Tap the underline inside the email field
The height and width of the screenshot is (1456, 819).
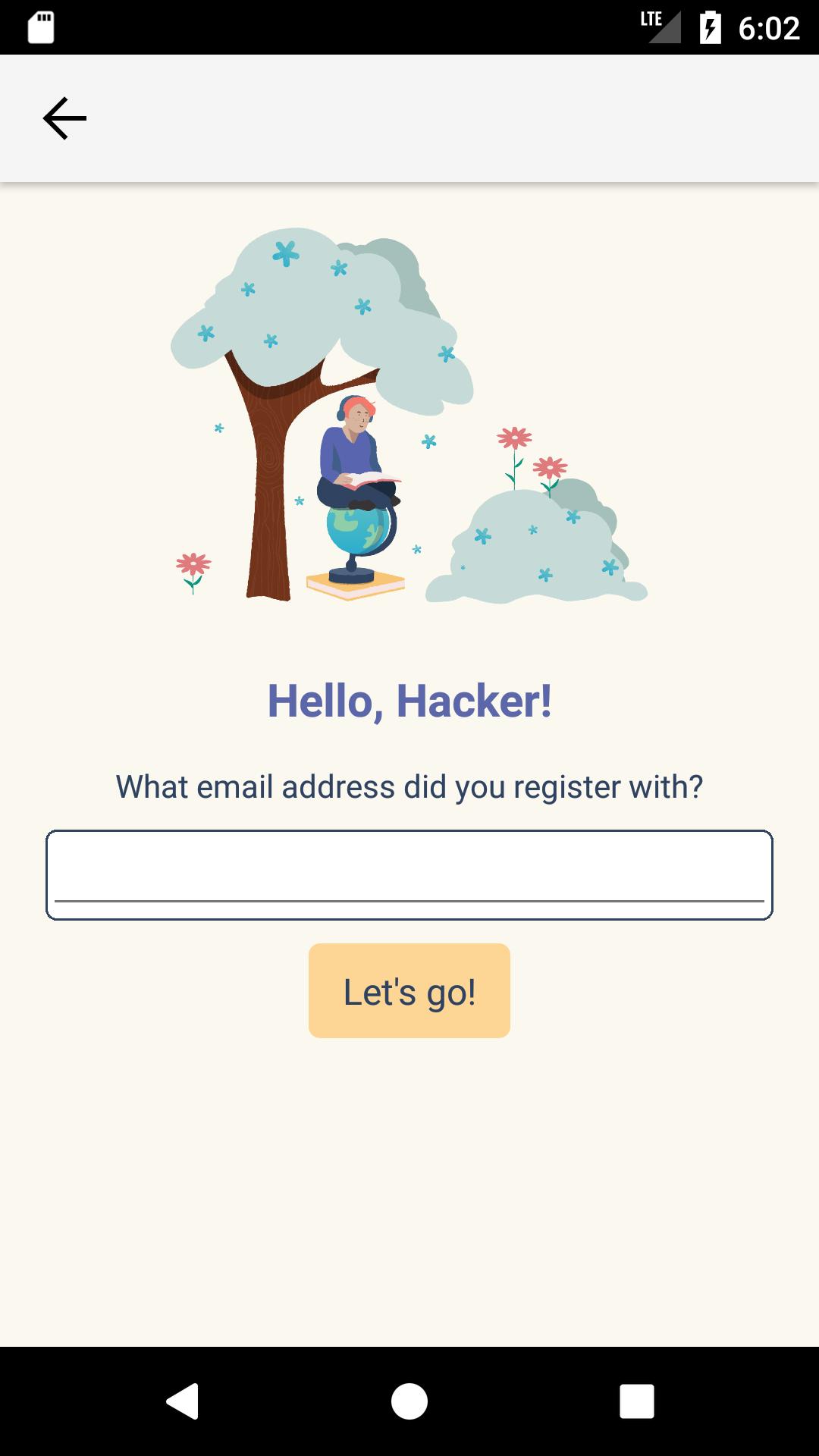point(409,902)
